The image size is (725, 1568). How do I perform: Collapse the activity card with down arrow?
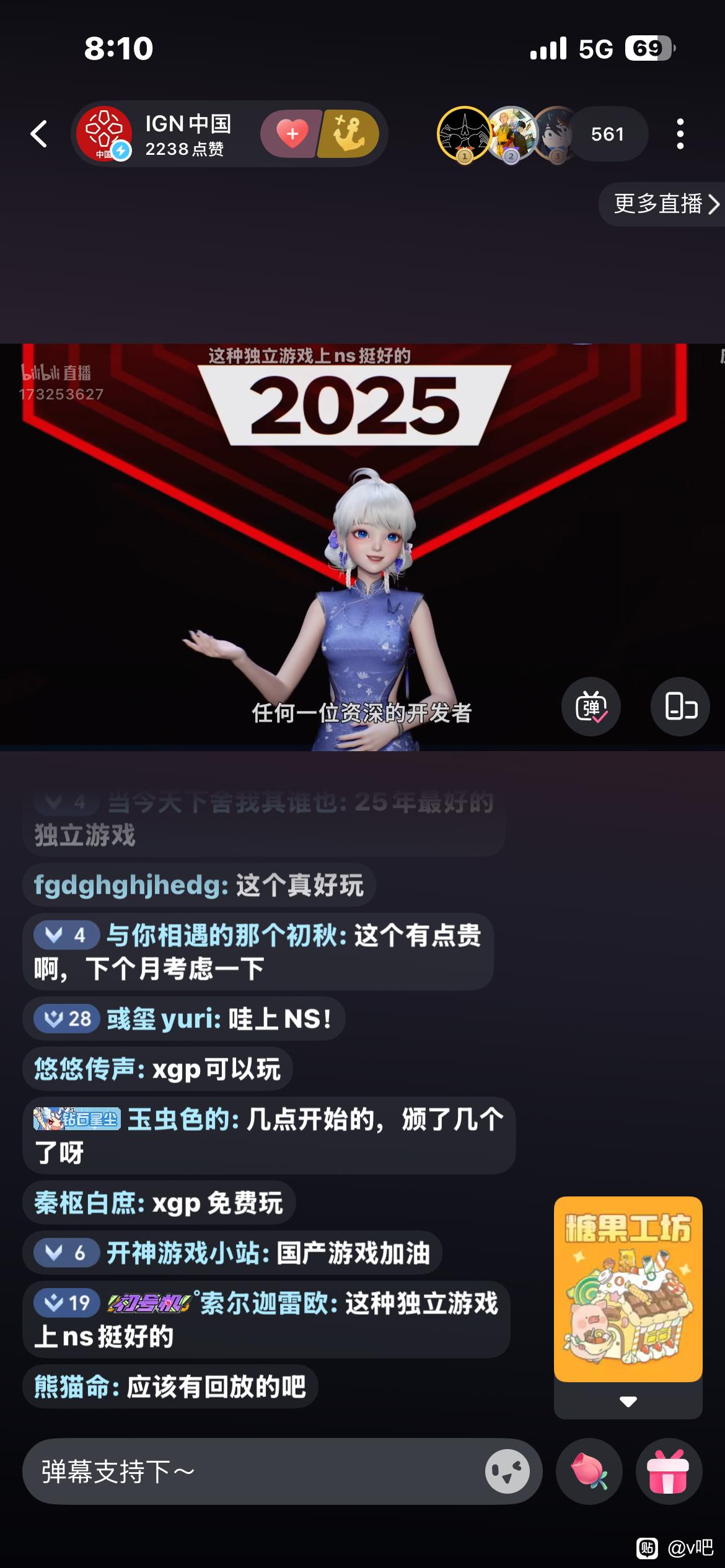pos(628,1401)
